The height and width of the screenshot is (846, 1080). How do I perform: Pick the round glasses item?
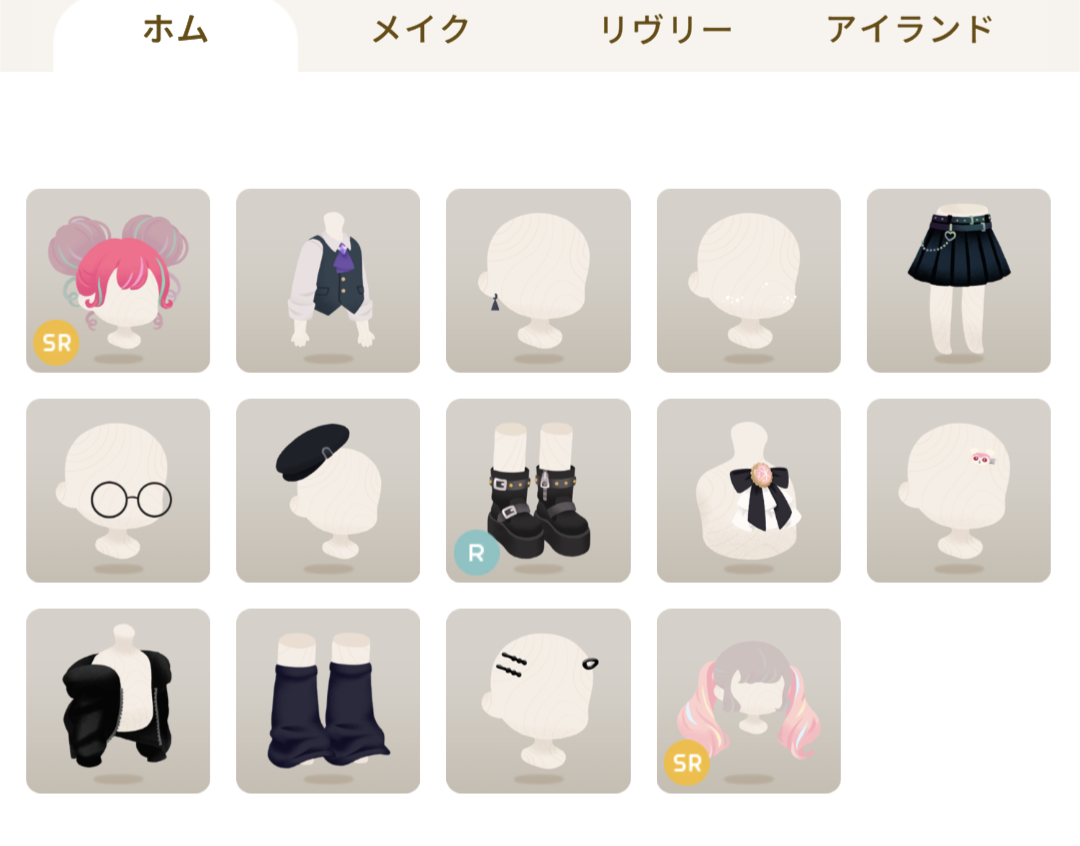point(118,490)
